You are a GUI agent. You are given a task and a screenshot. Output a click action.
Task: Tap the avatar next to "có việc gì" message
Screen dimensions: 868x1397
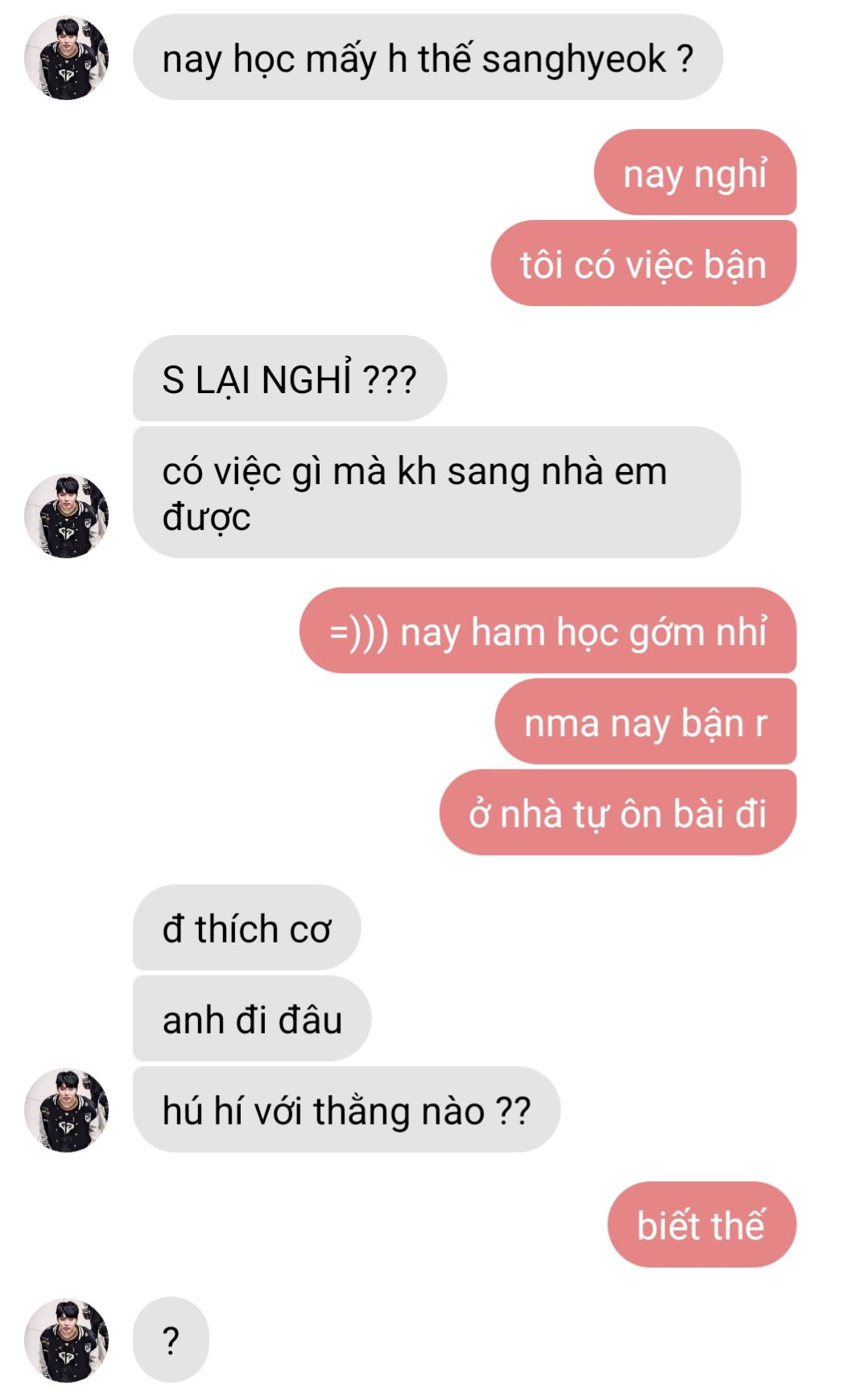click(x=66, y=516)
